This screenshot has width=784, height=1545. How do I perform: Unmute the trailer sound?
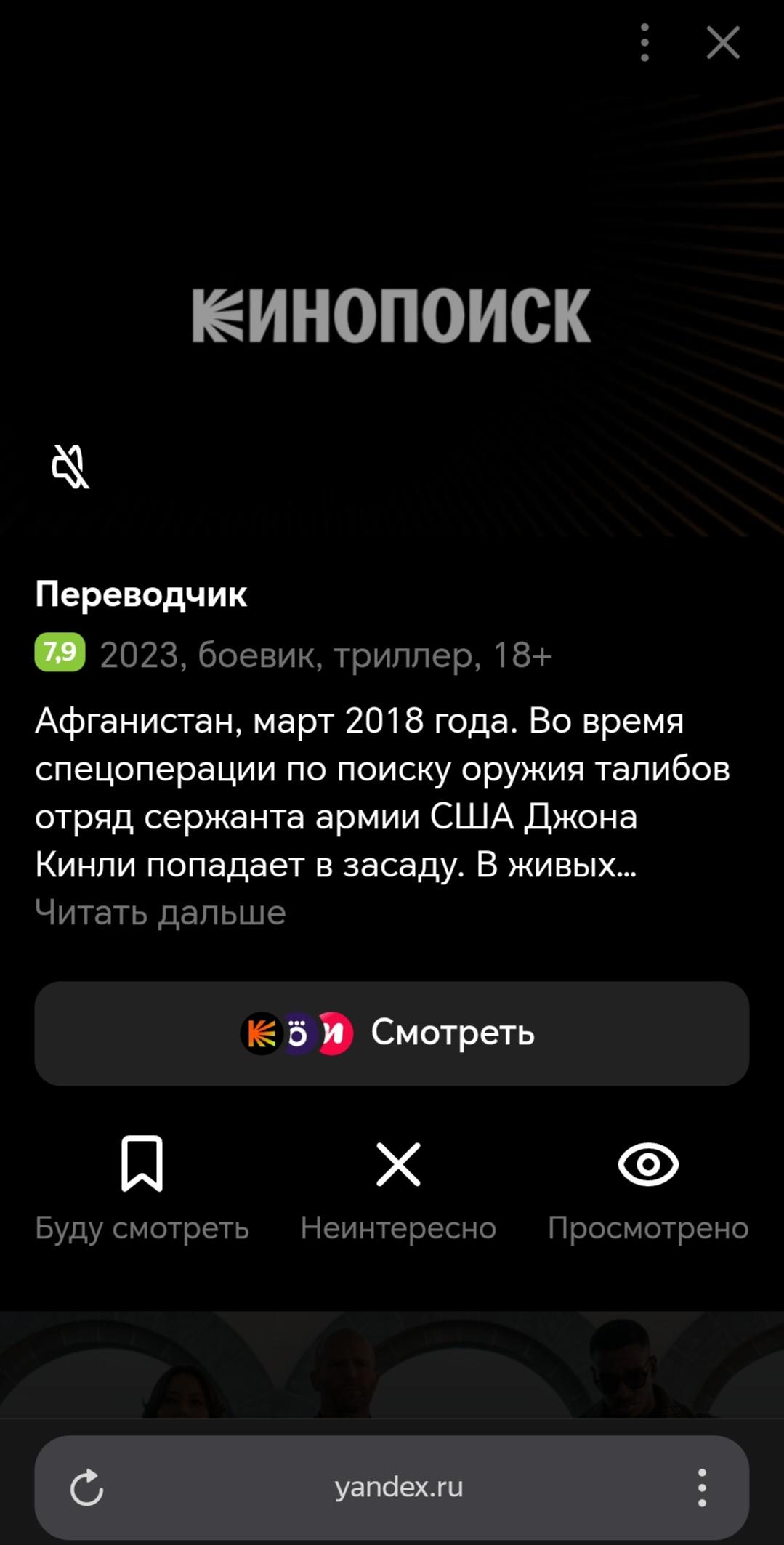click(70, 467)
